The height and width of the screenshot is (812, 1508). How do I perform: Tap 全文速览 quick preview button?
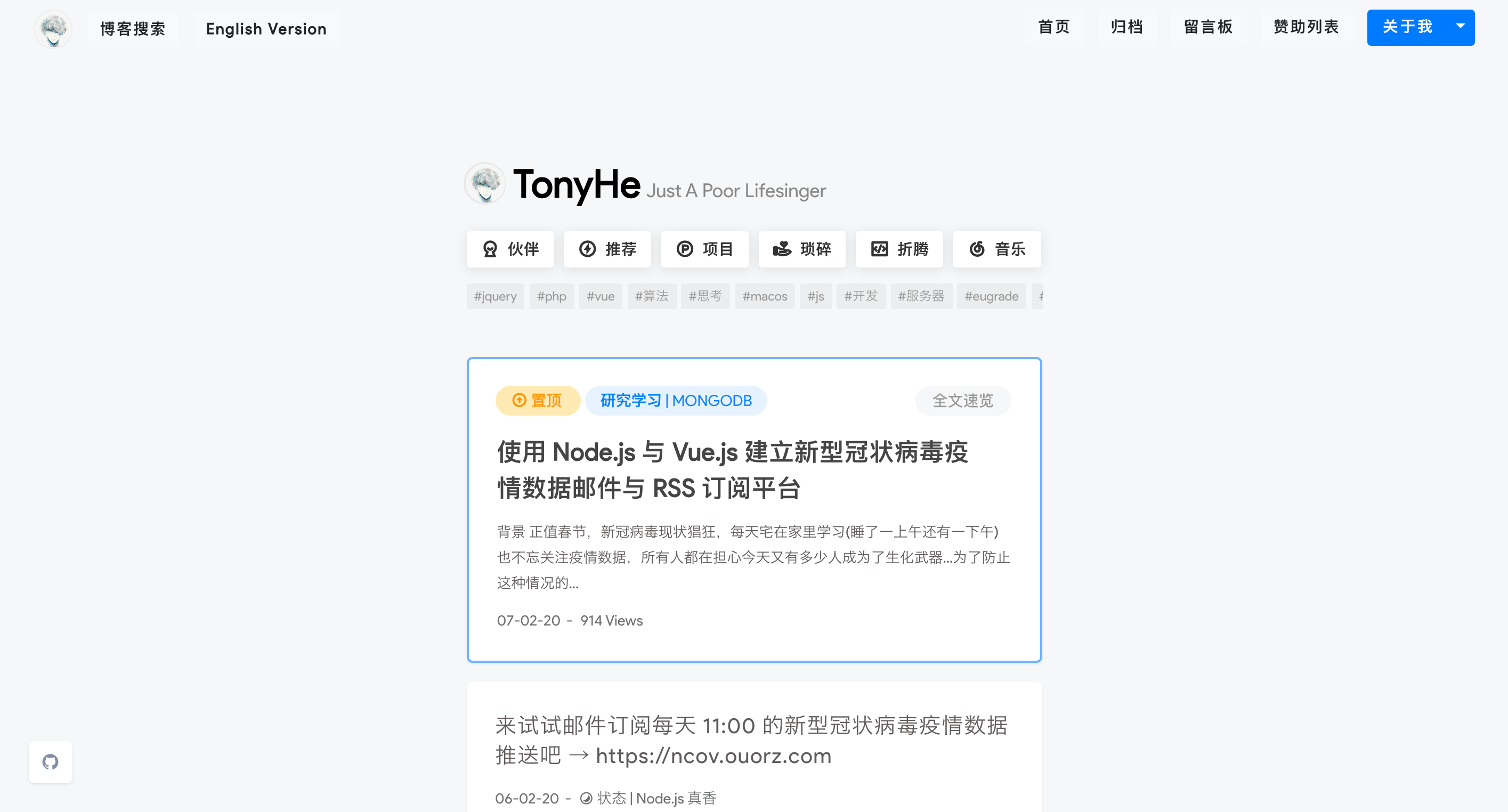coord(962,401)
